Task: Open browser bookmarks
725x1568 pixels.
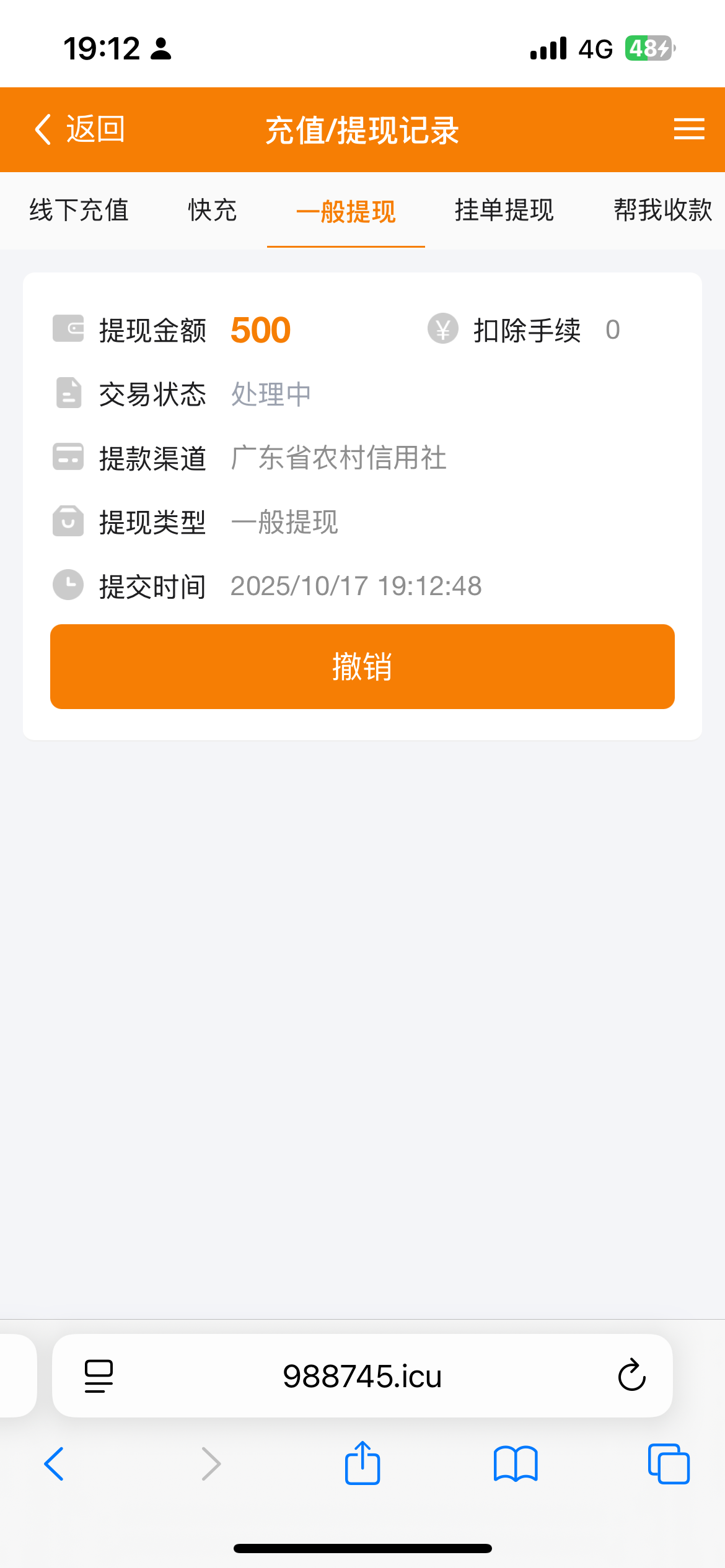Action: (516, 1464)
